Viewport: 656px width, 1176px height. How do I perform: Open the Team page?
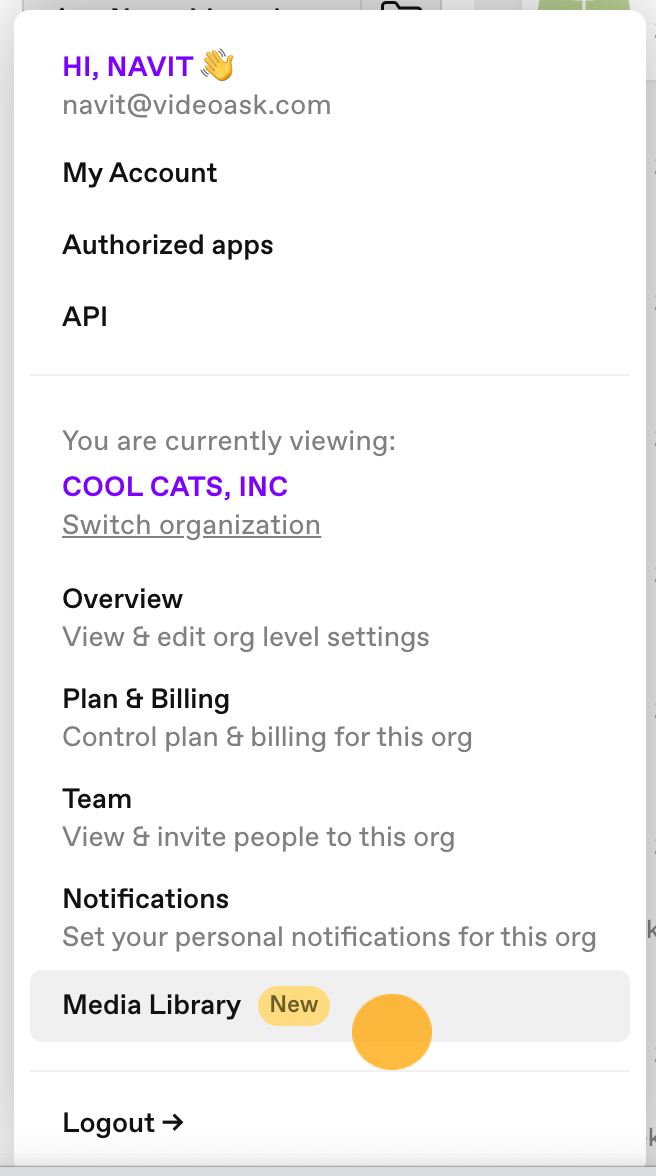tap(259, 818)
